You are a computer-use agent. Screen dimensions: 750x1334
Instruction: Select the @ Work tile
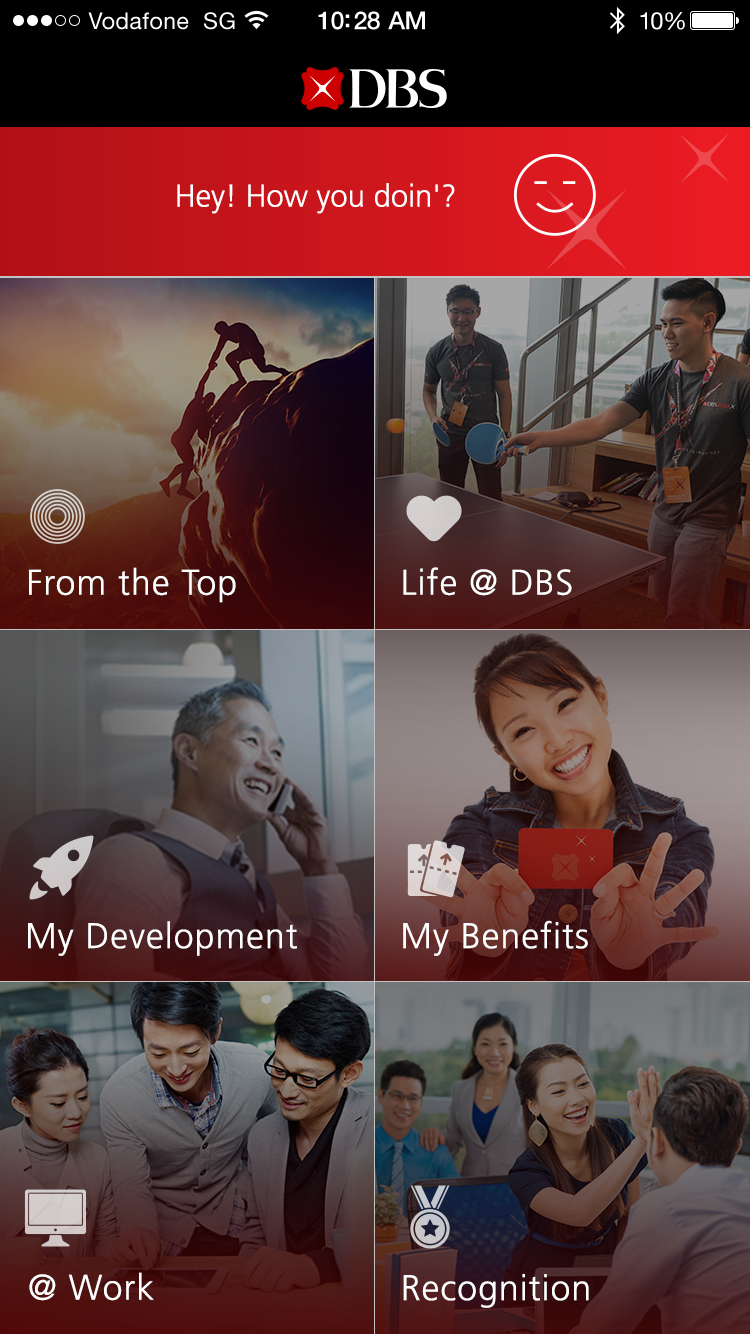pyautogui.click(x=187, y=1157)
